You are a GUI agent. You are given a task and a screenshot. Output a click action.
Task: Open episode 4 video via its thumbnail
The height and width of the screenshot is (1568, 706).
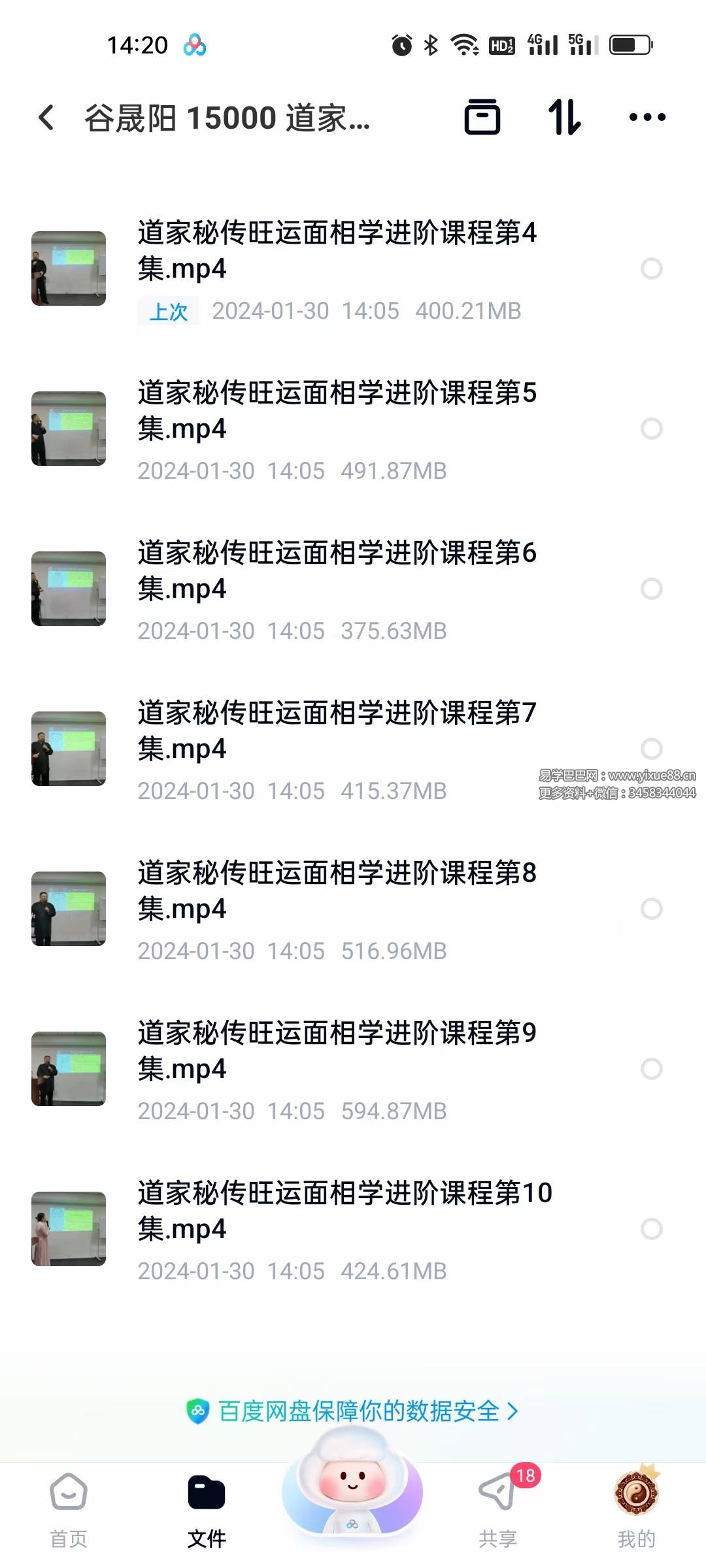[x=68, y=268]
